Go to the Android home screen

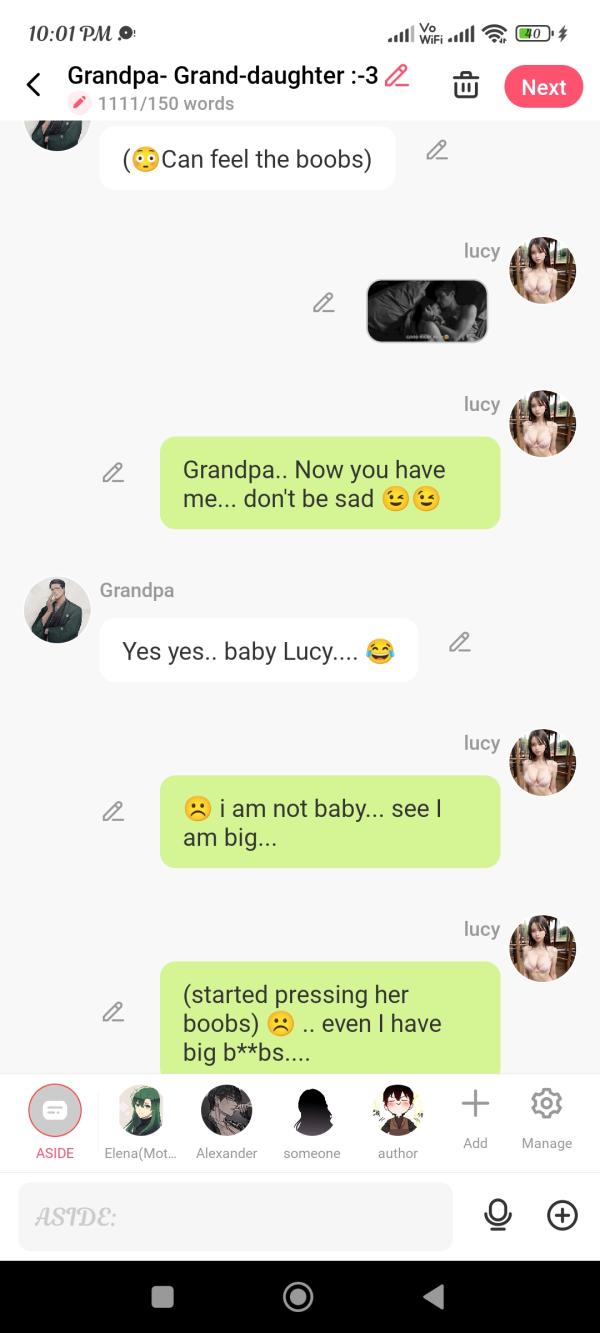click(x=298, y=1297)
